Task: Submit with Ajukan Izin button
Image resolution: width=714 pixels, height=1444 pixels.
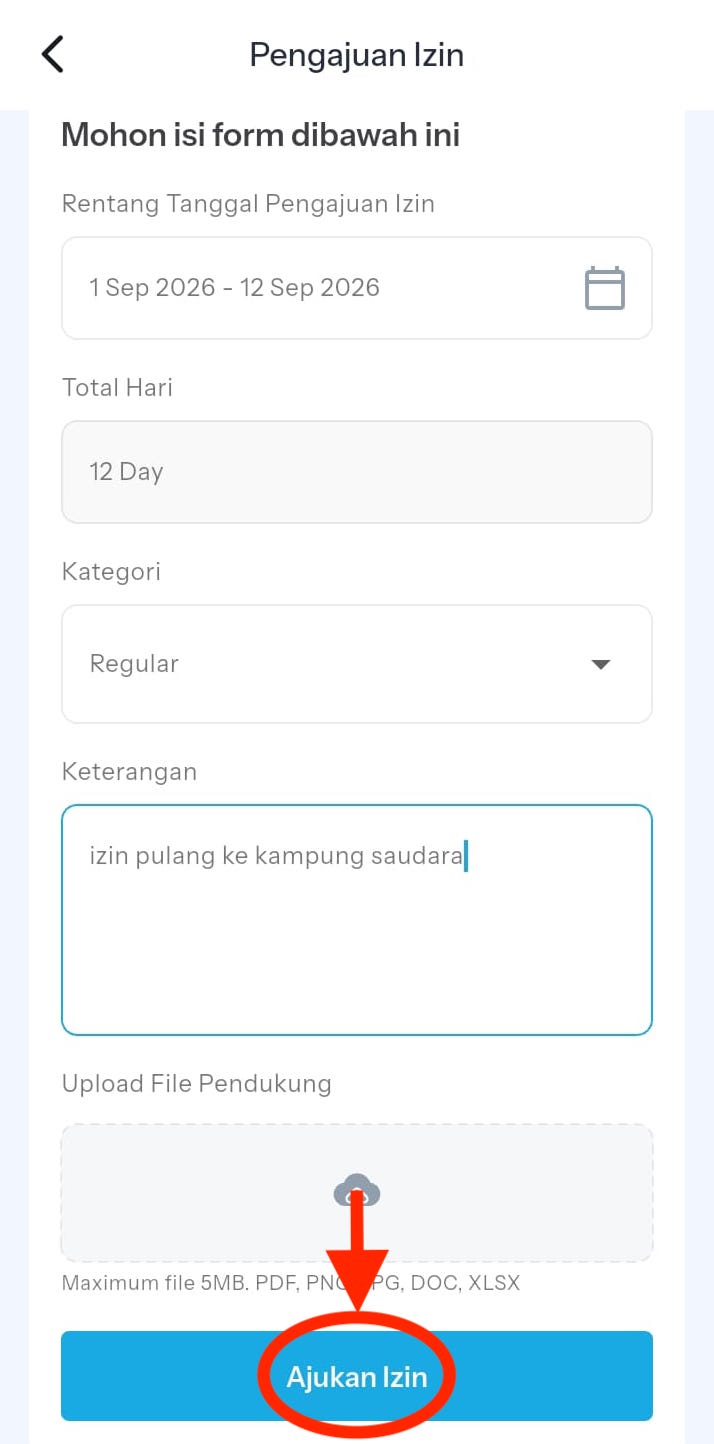Action: pos(356,1376)
